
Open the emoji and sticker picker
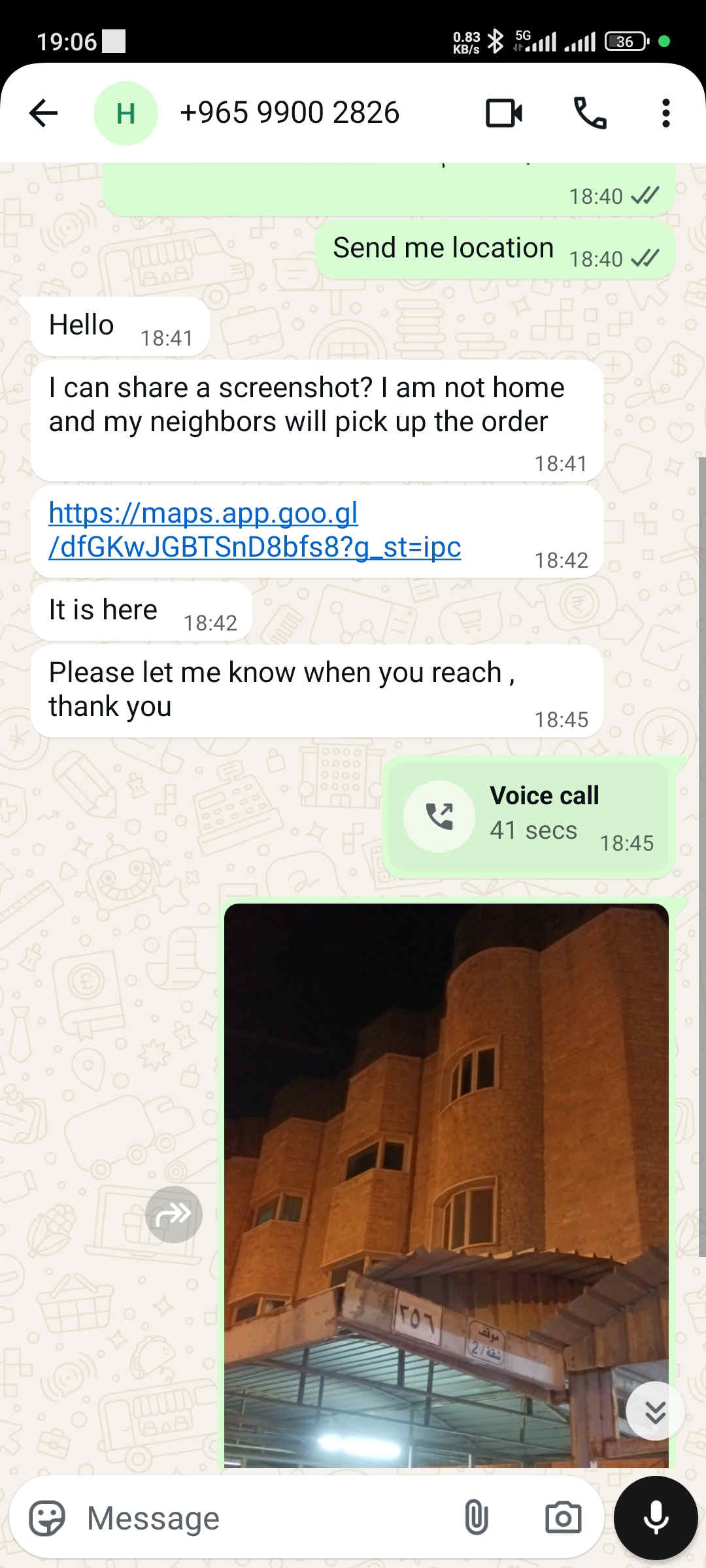point(47,1518)
